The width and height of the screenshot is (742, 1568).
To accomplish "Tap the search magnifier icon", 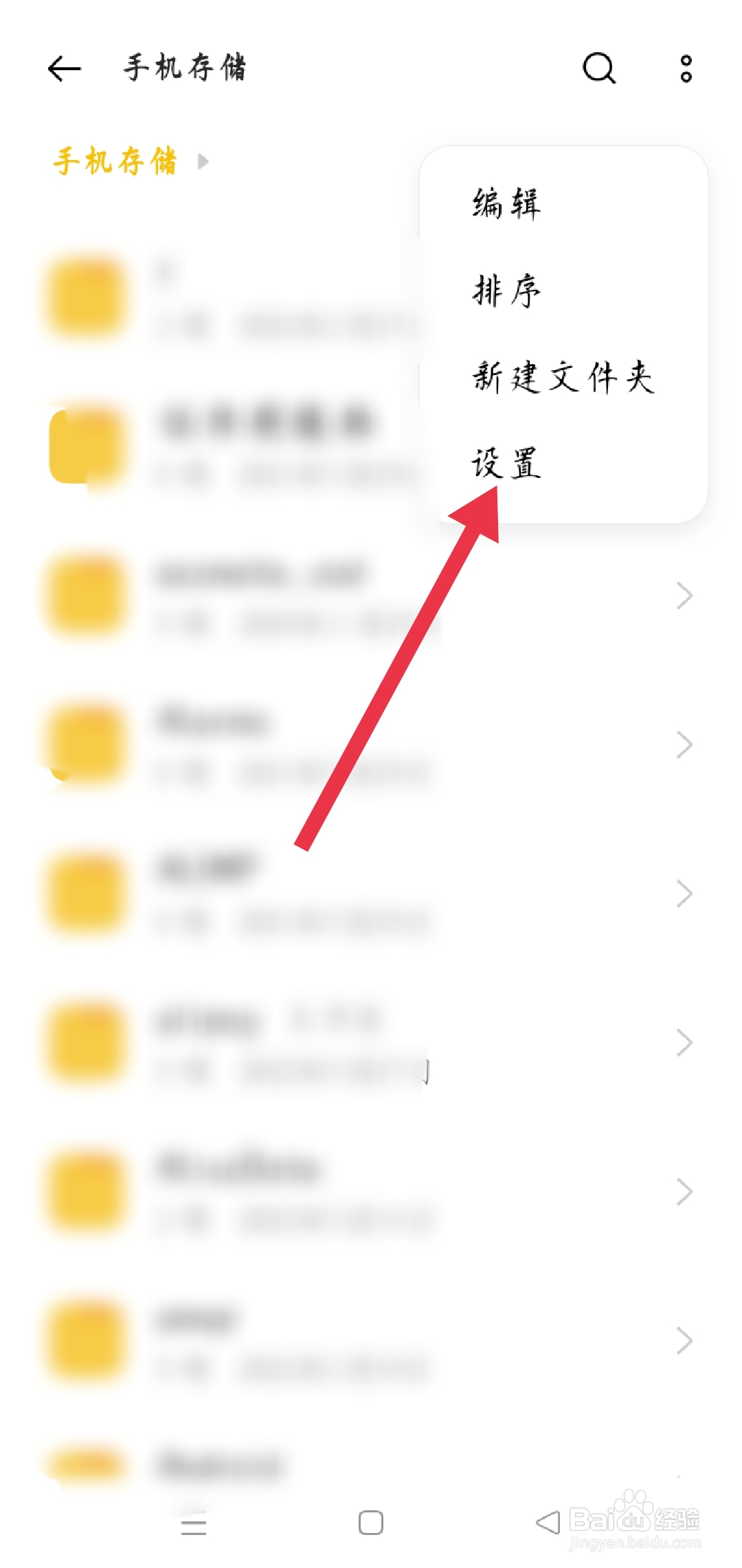I will click(x=598, y=68).
